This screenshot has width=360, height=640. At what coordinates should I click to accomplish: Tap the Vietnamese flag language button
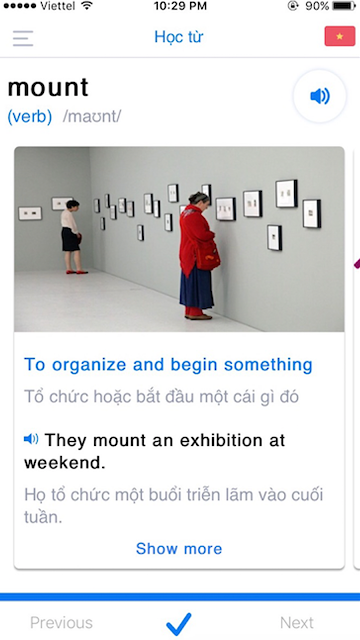tap(340, 36)
